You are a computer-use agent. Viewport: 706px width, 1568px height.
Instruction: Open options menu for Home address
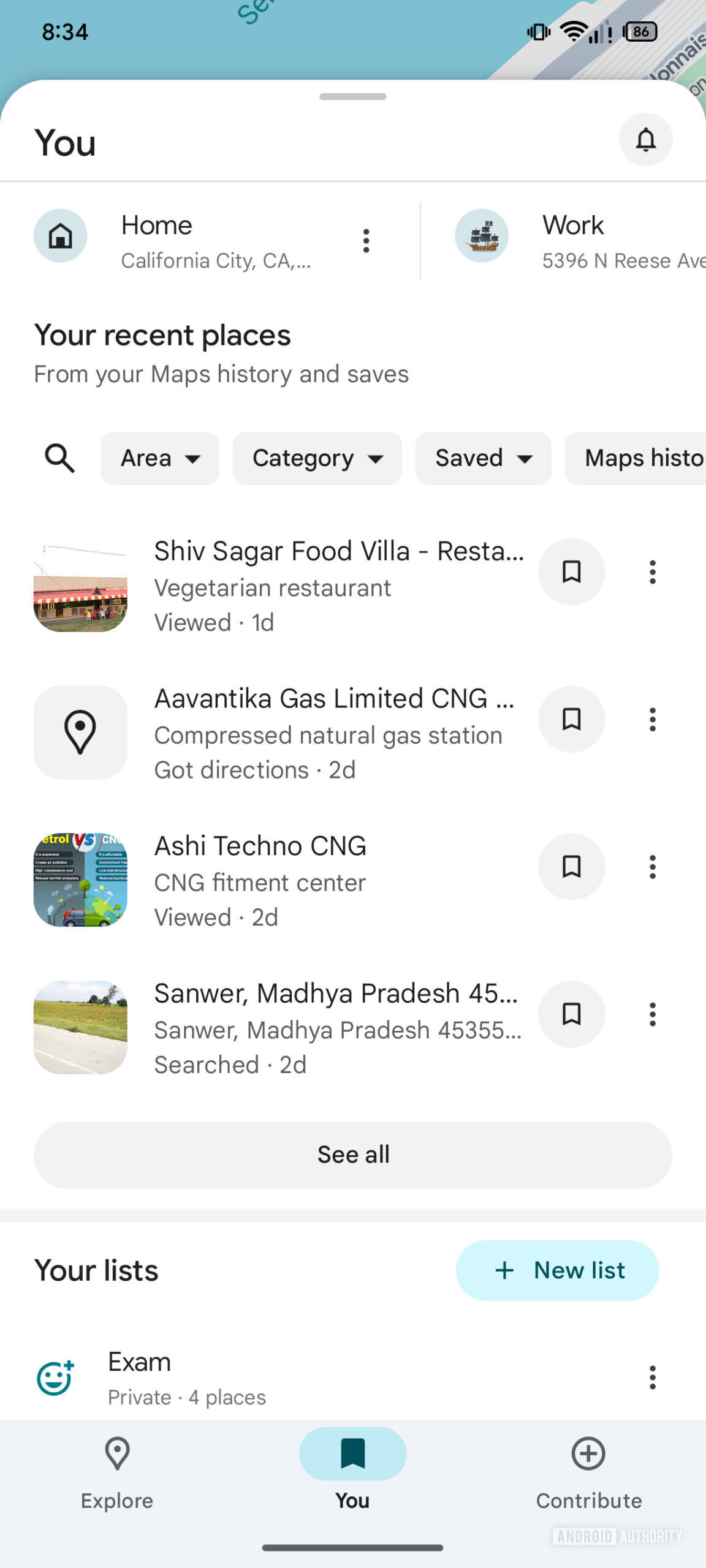coord(366,240)
